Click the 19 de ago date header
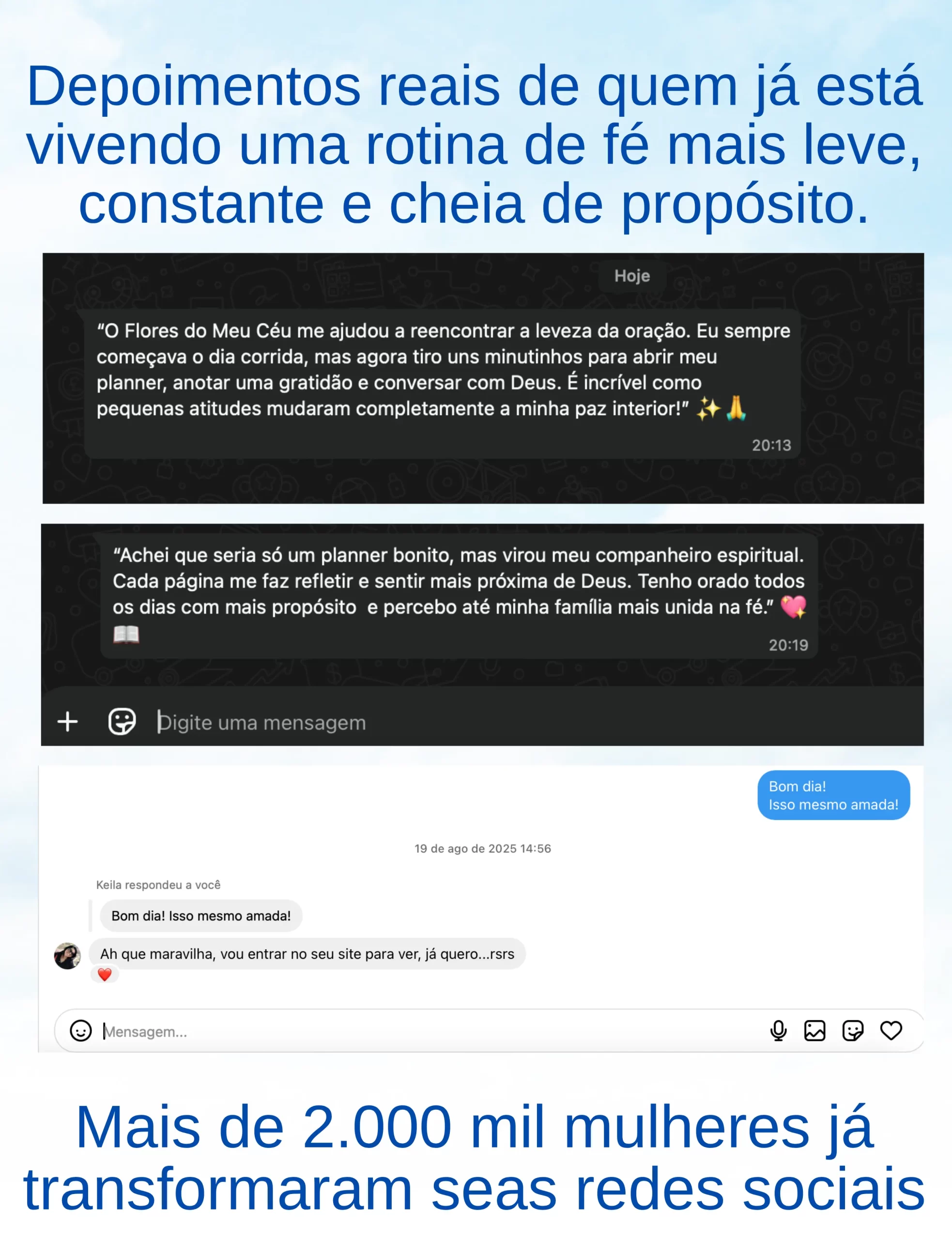 point(482,849)
